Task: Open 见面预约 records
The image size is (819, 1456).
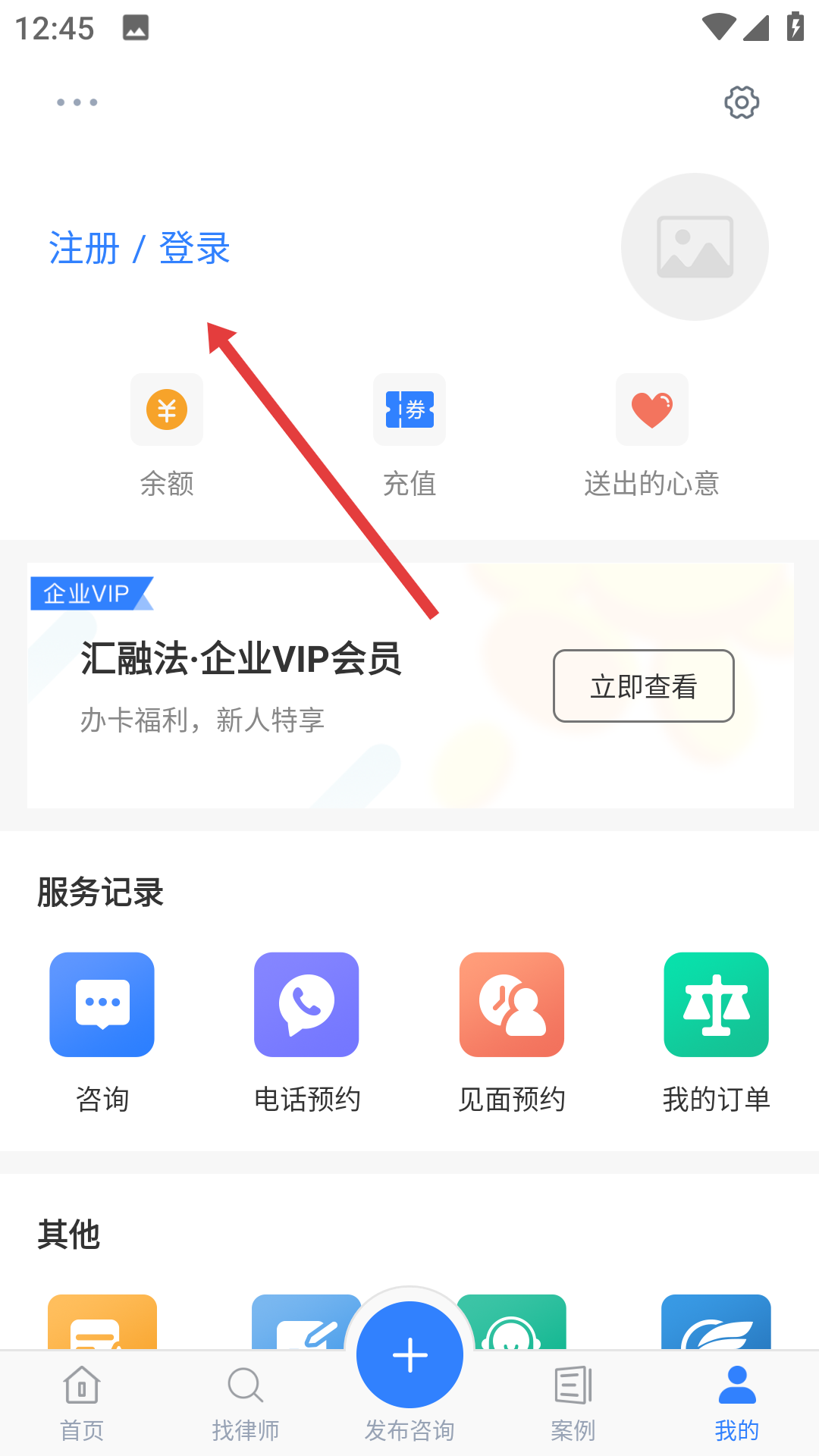Action: coord(512,1031)
